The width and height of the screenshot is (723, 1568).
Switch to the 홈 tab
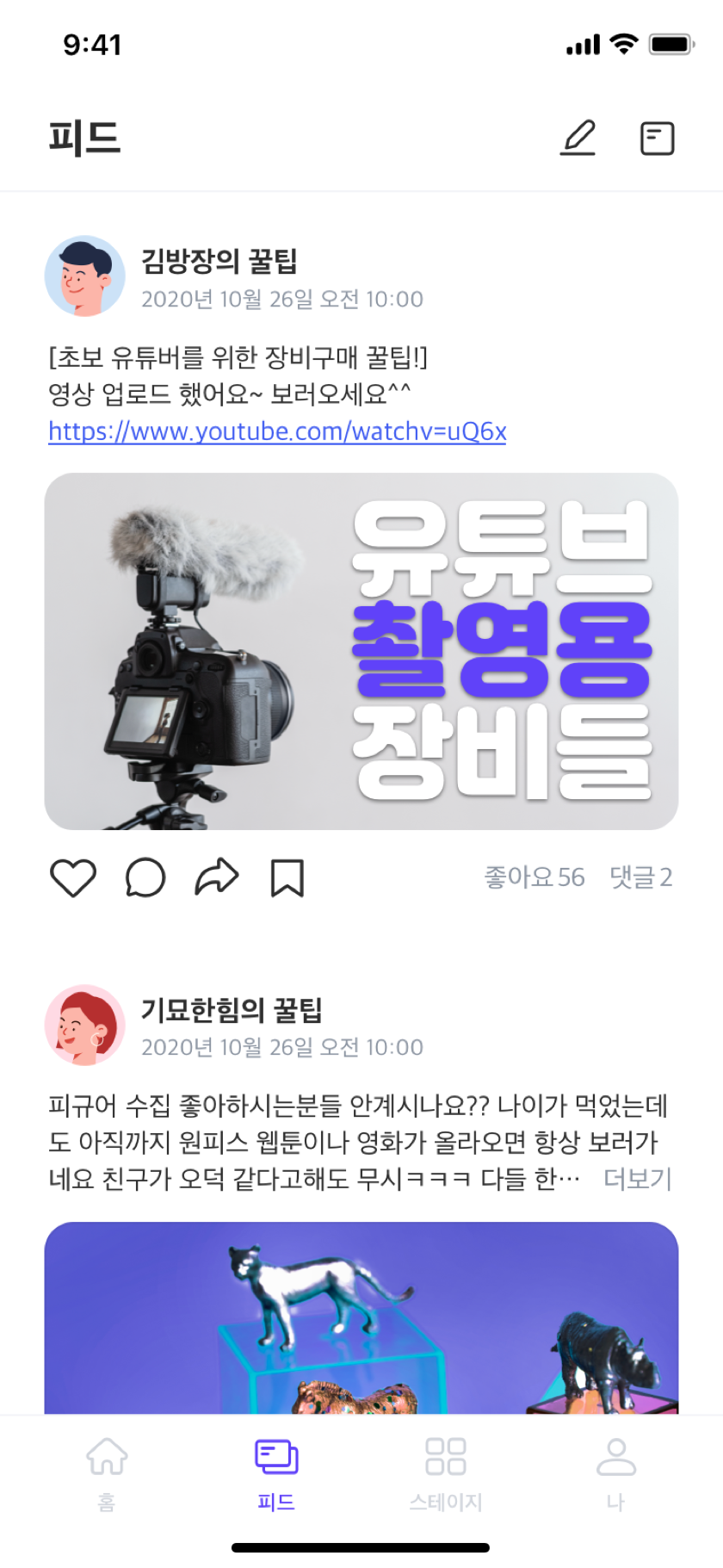pos(107,1473)
